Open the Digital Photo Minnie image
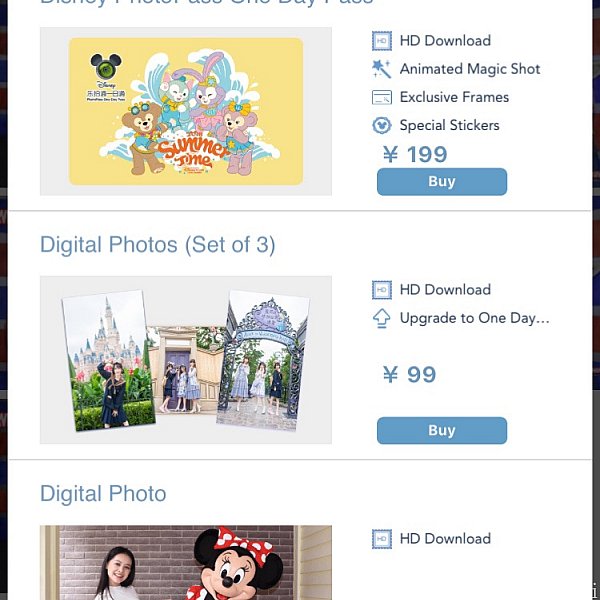 coord(186,562)
